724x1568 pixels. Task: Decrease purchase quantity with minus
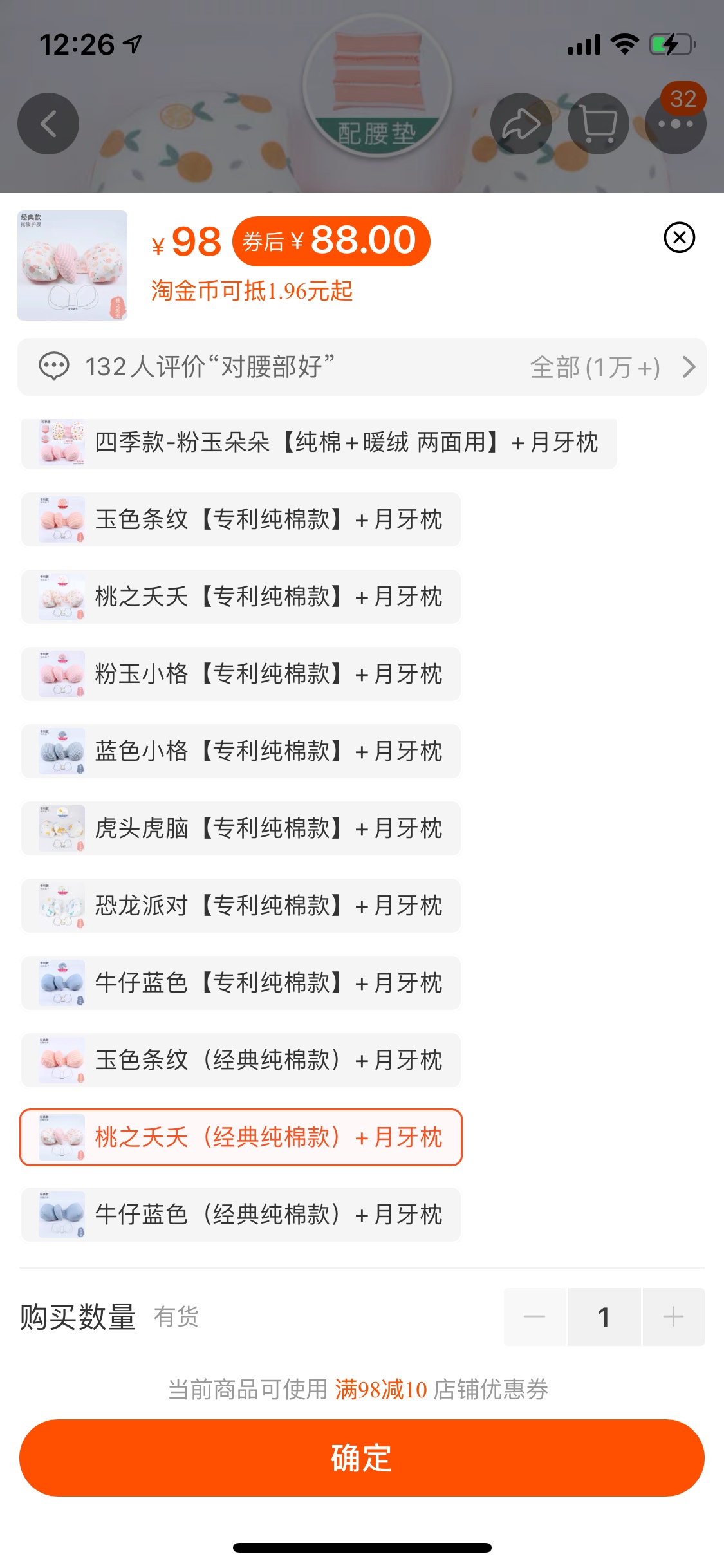click(534, 1317)
